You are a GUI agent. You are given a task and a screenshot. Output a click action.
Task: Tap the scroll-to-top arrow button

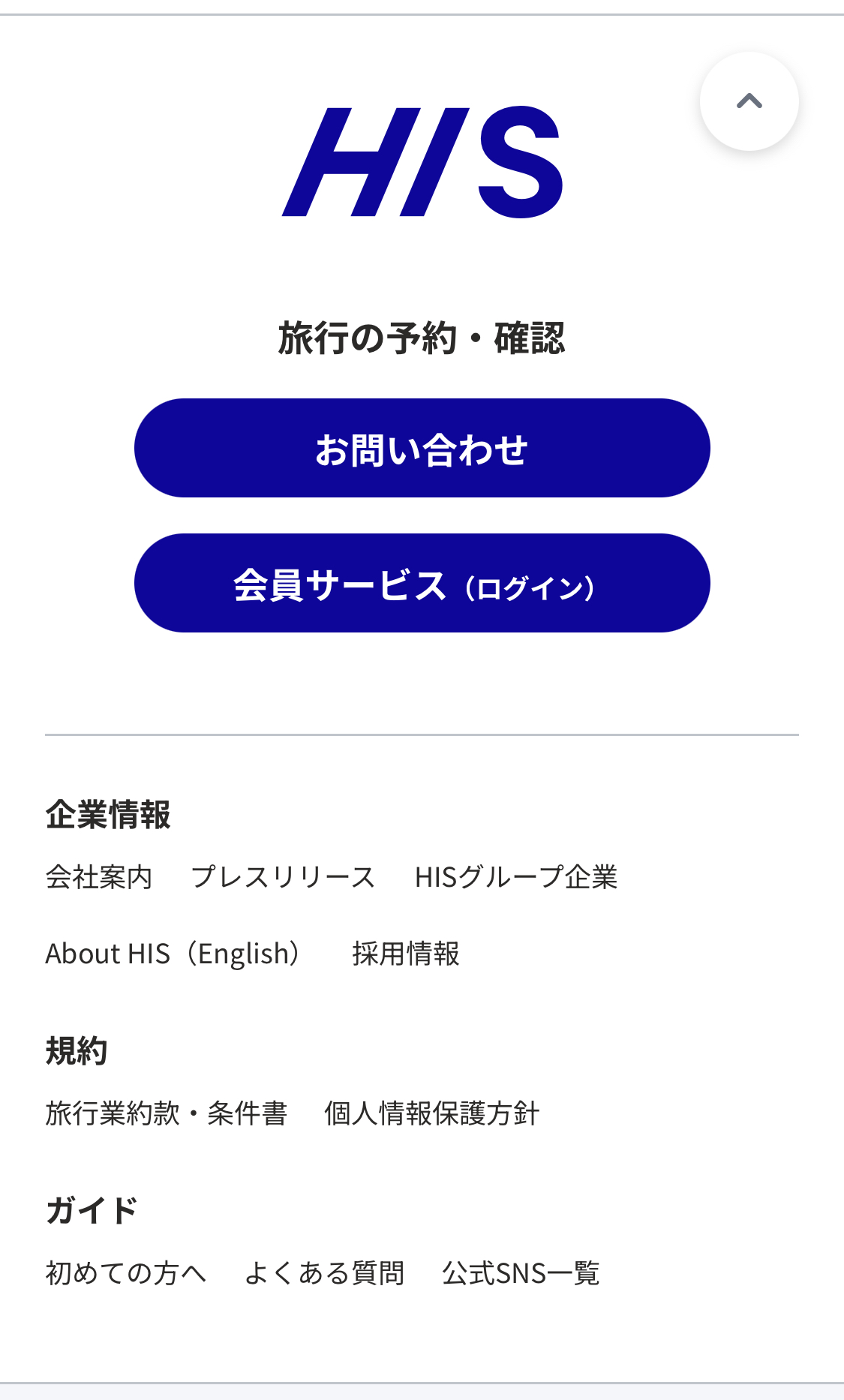(749, 101)
